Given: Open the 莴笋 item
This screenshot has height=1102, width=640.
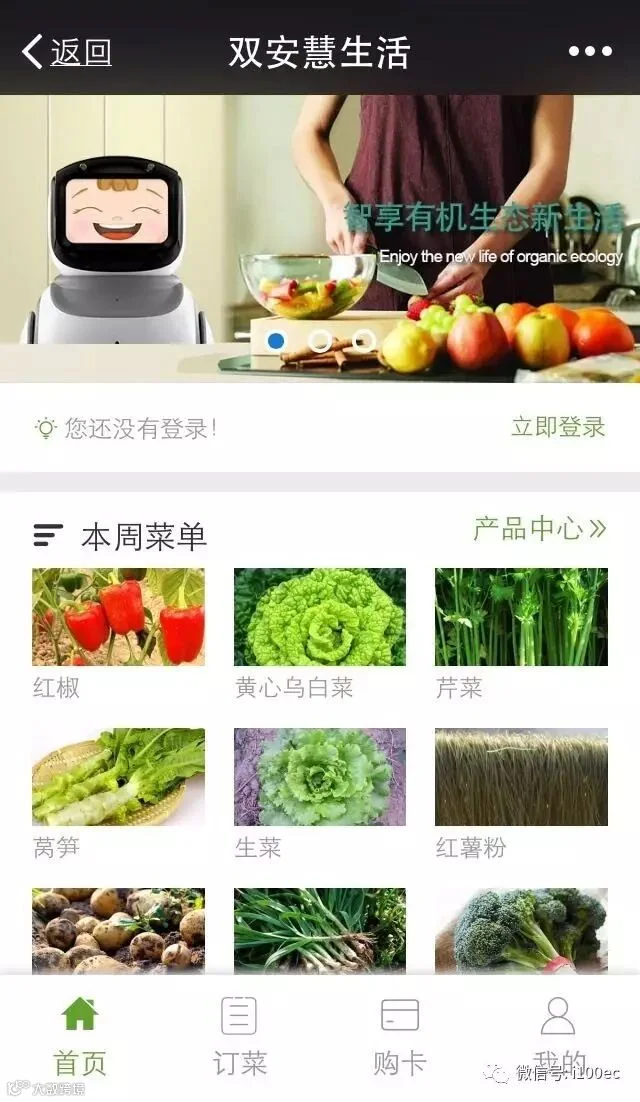Looking at the screenshot, I should pos(118,794).
